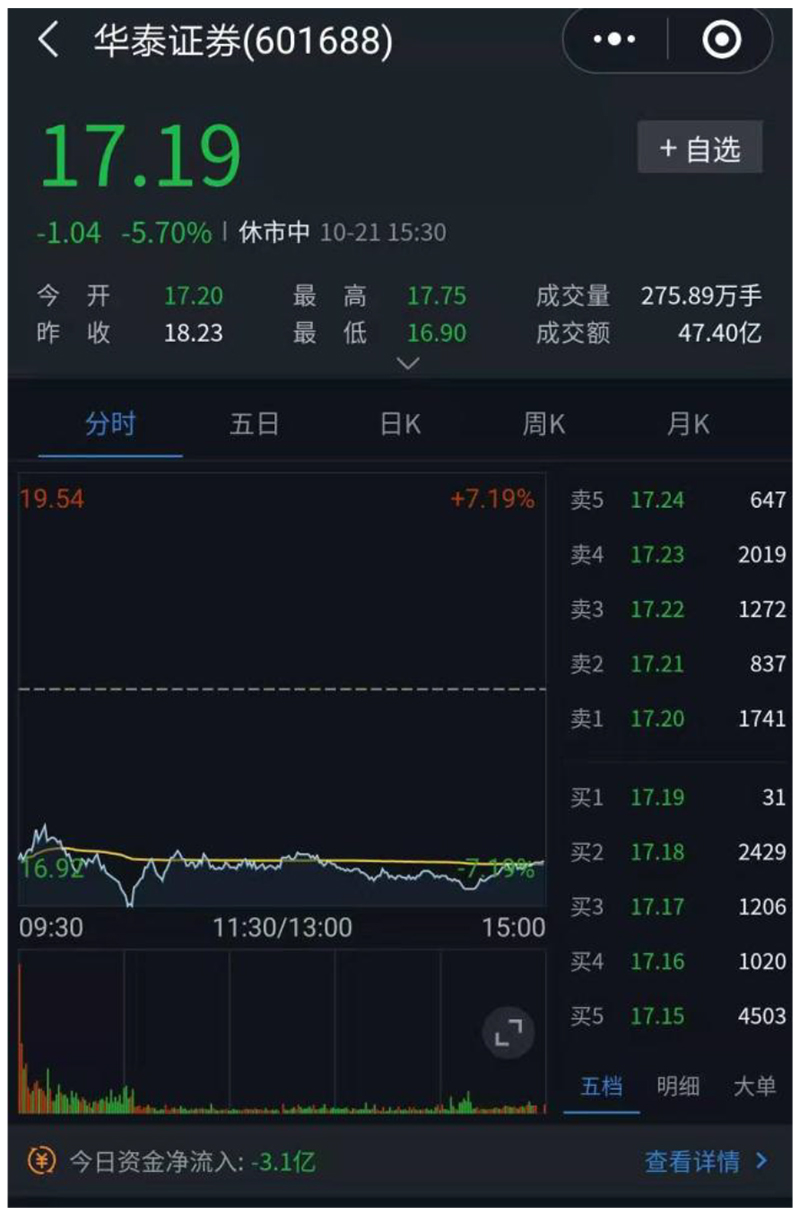The width and height of the screenshot is (800, 1215).
Task: Switch to the 周K chart tab
Action: coord(543,424)
